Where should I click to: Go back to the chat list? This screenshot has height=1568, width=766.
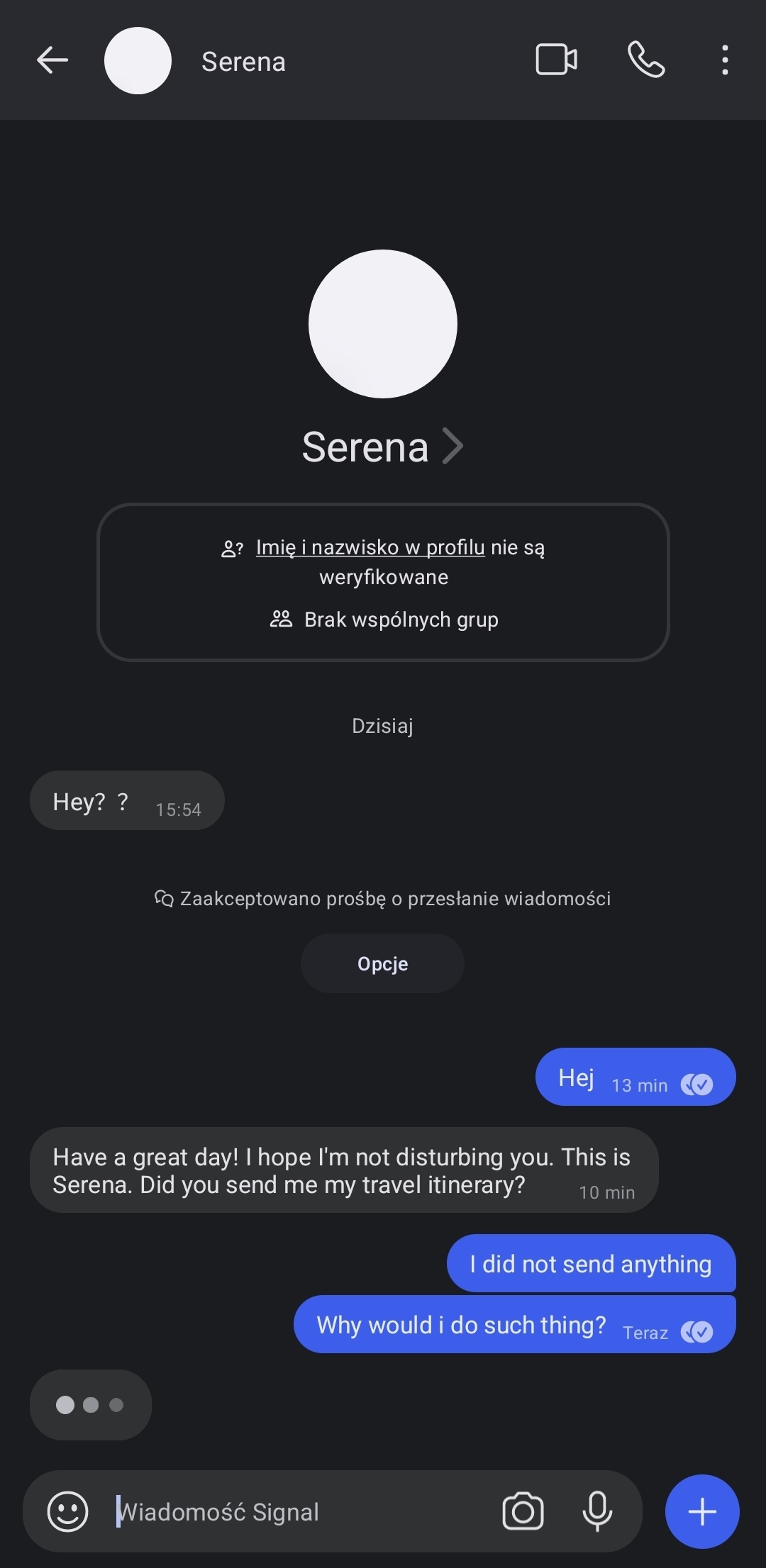click(52, 60)
